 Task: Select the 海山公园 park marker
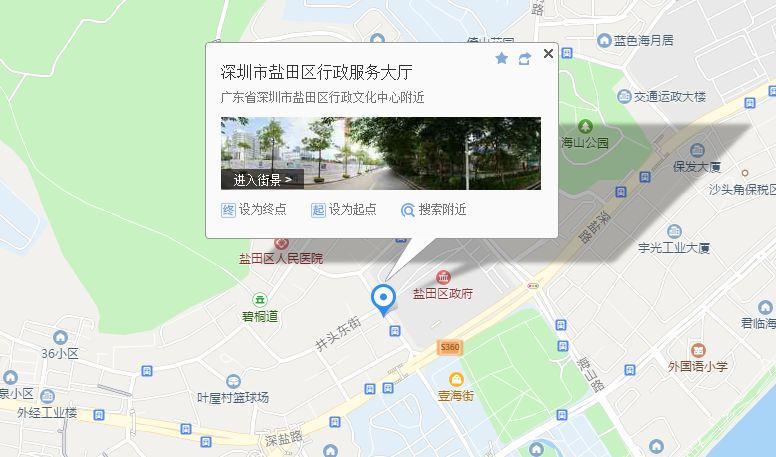click(585, 127)
